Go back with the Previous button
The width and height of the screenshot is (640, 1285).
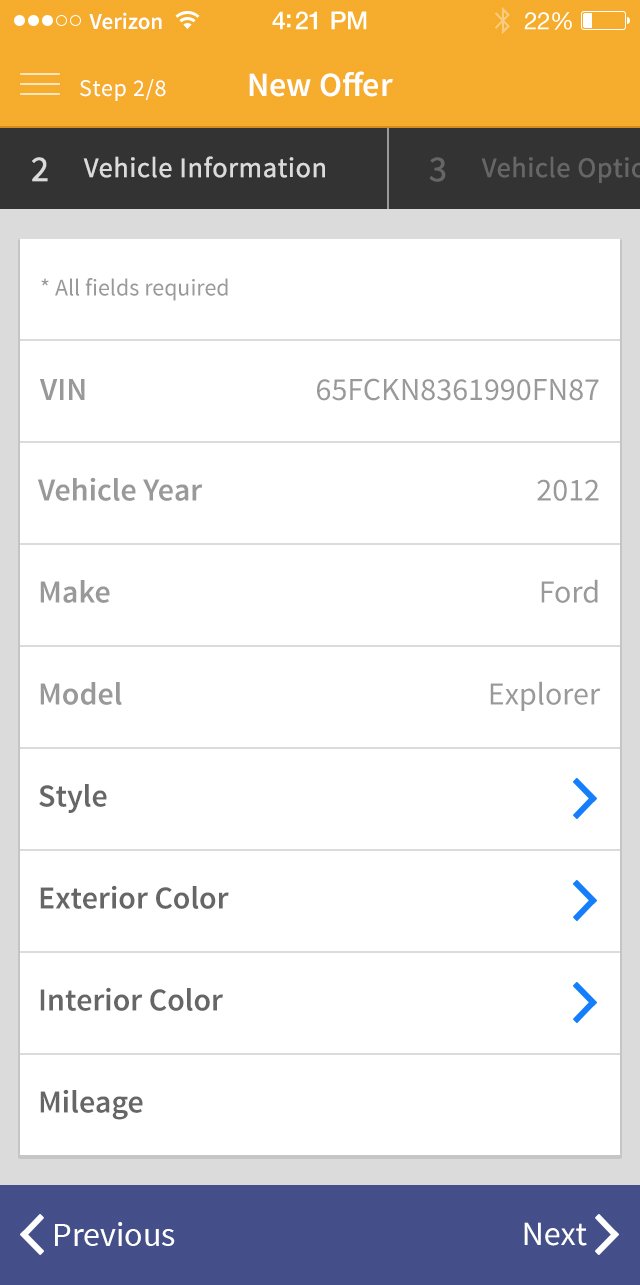[x=98, y=1235]
